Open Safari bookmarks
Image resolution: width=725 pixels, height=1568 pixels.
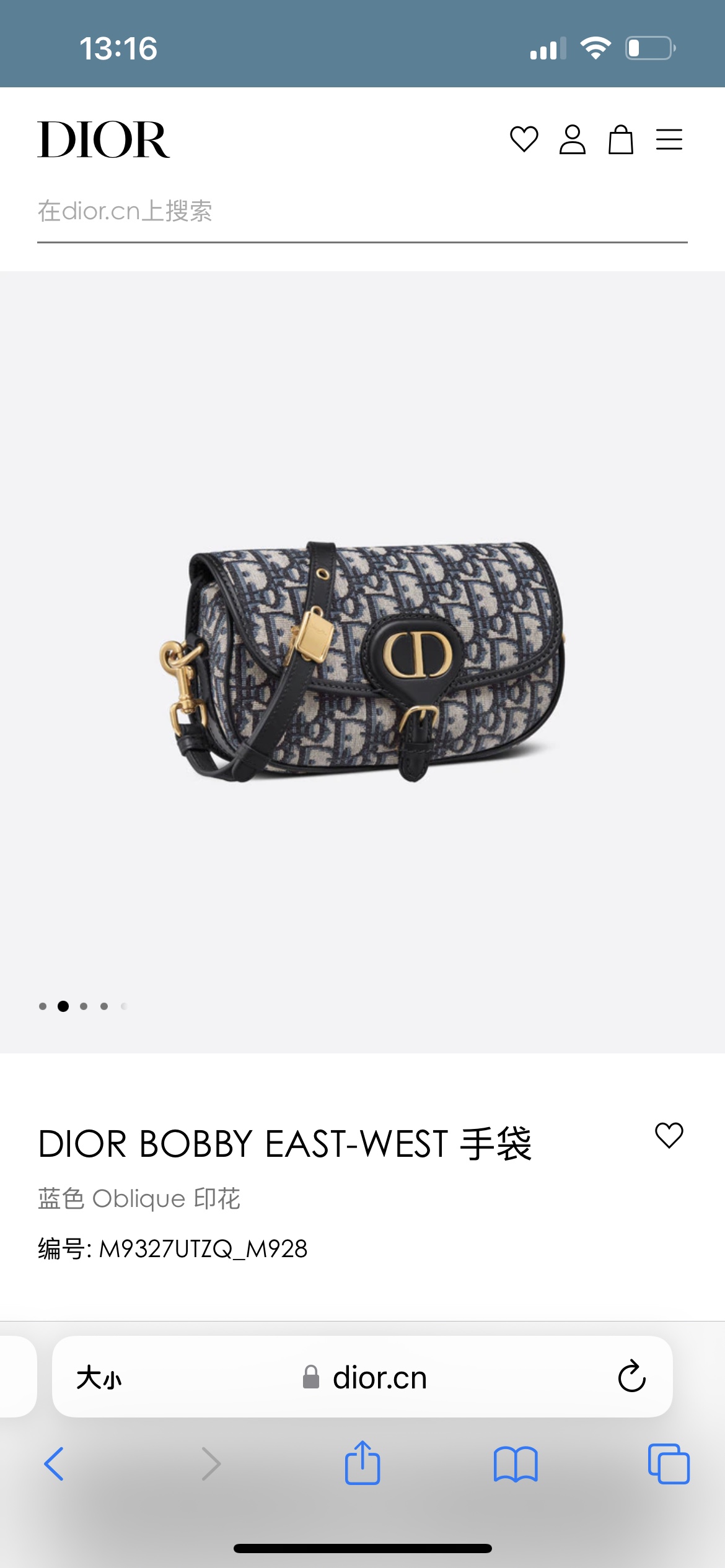[516, 1464]
